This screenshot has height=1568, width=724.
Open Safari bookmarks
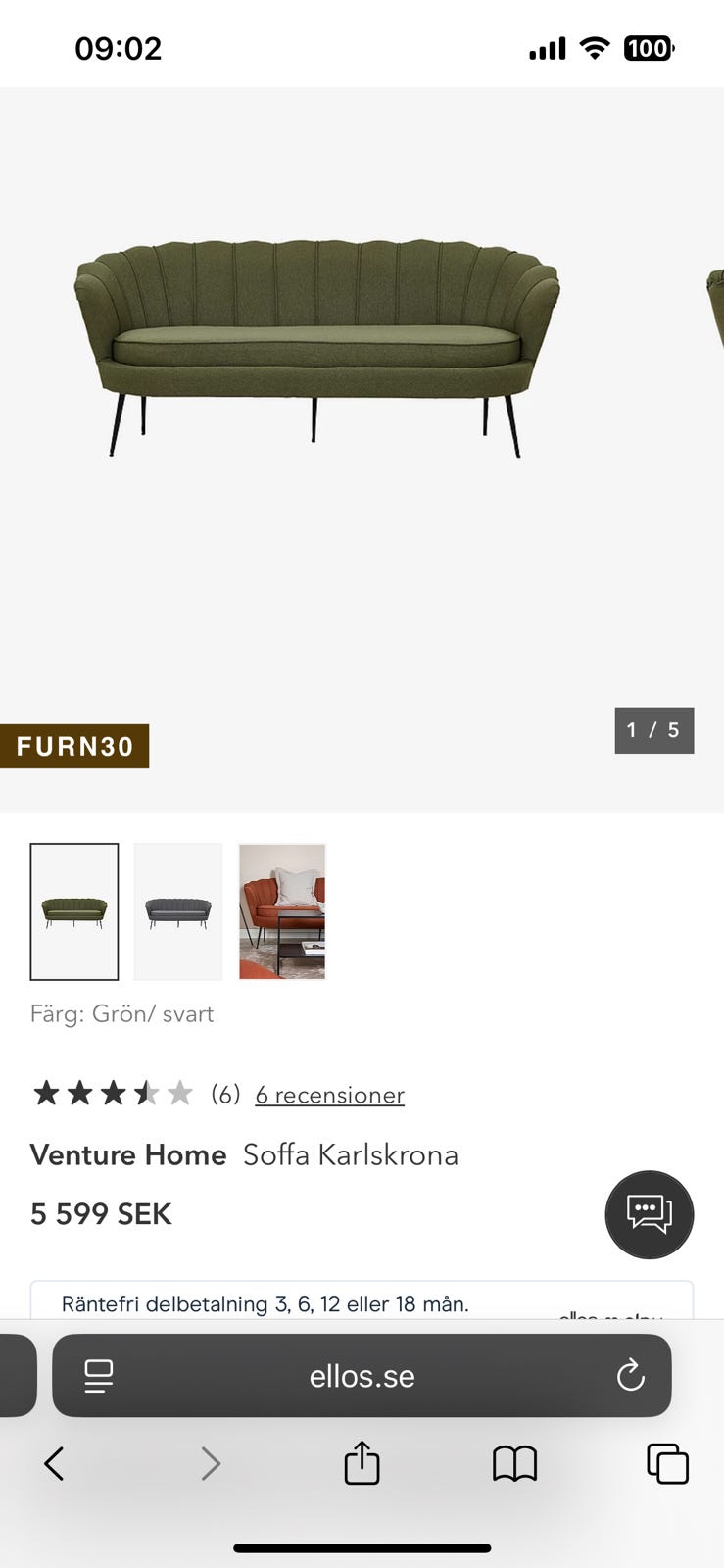tap(514, 1464)
